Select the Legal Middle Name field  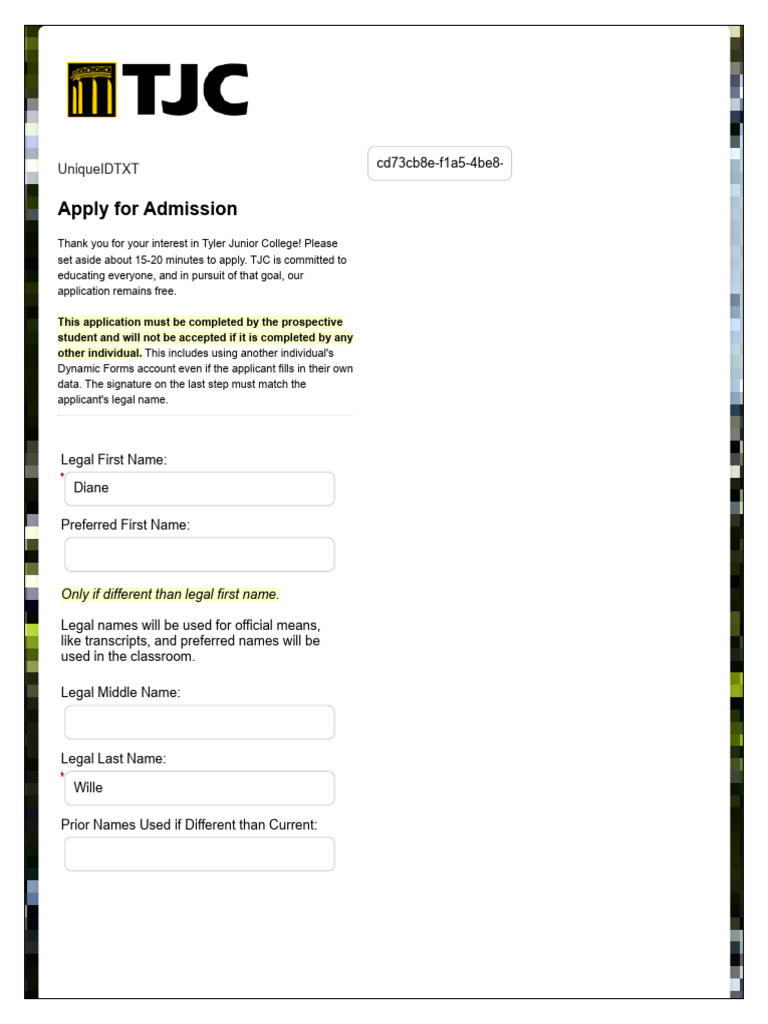(199, 722)
